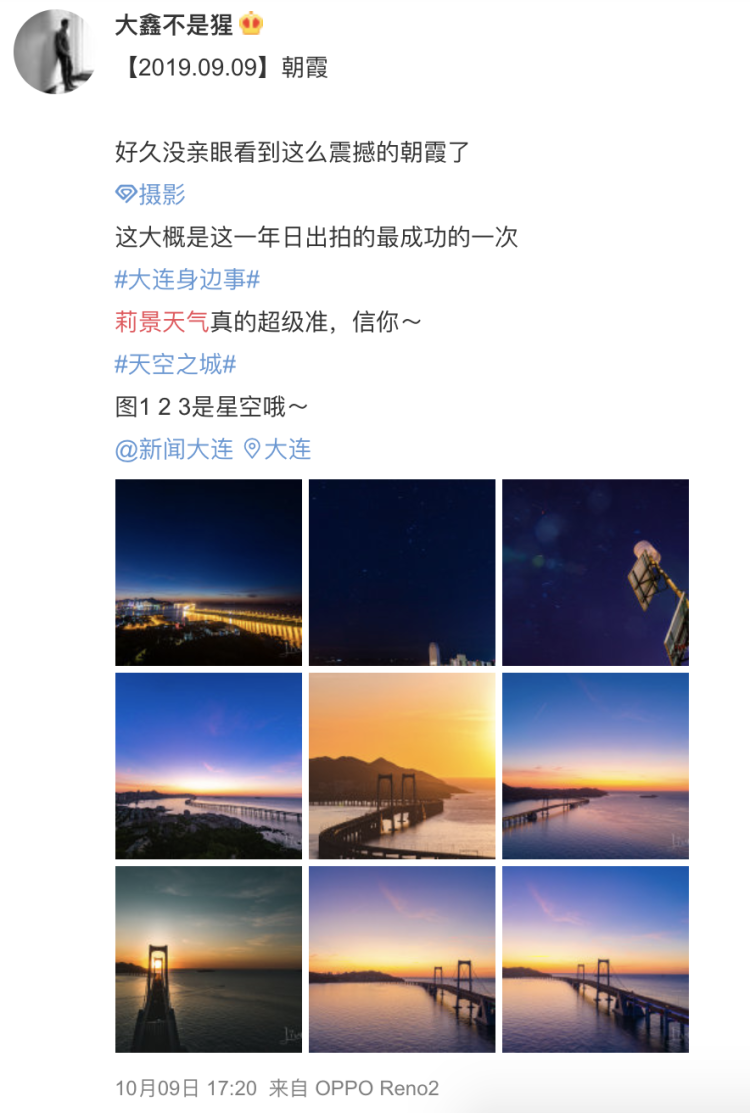Open the profile picture of 大鑫不是猩
This screenshot has height=1113, width=750.
tap(54, 53)
